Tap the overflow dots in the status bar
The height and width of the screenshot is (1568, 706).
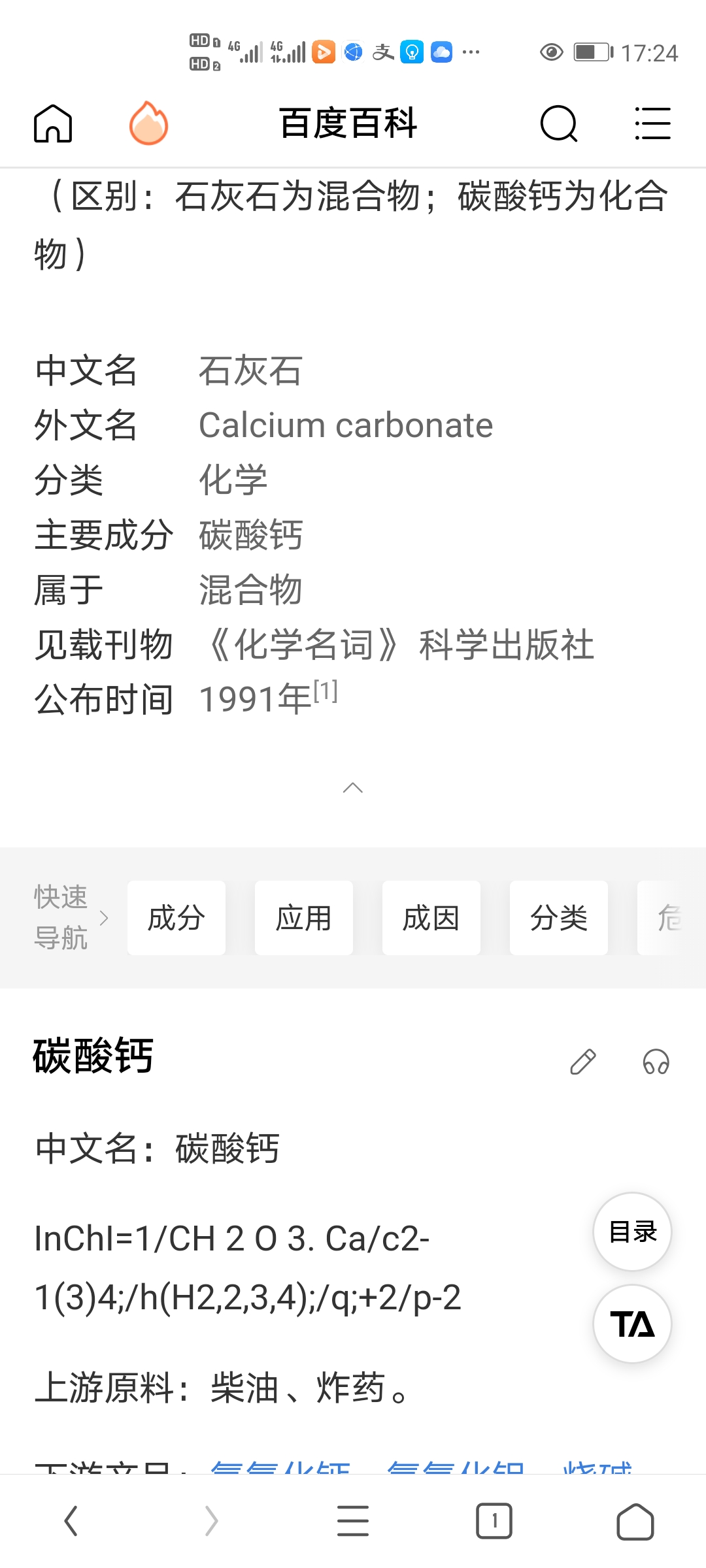point(472,52)
